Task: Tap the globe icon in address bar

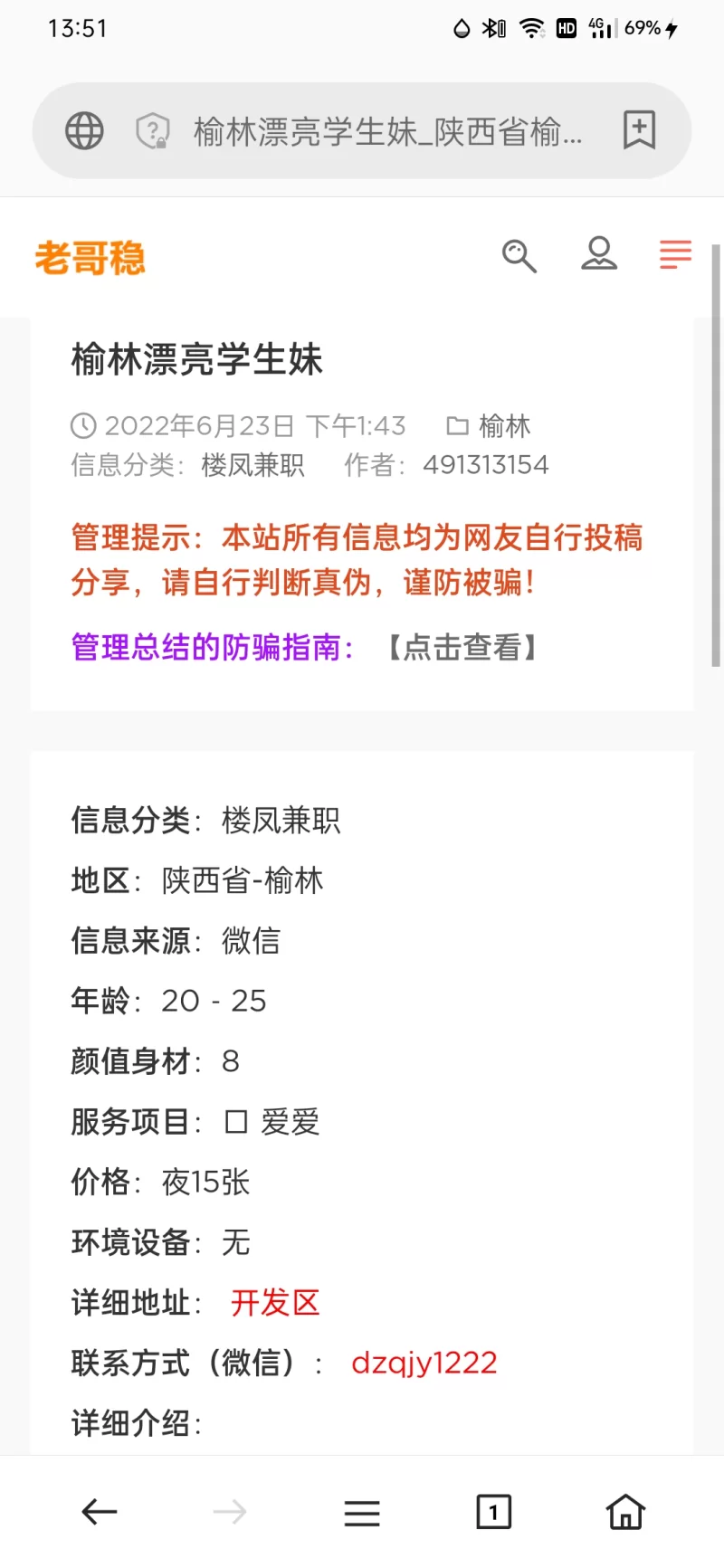Action: 84,131
